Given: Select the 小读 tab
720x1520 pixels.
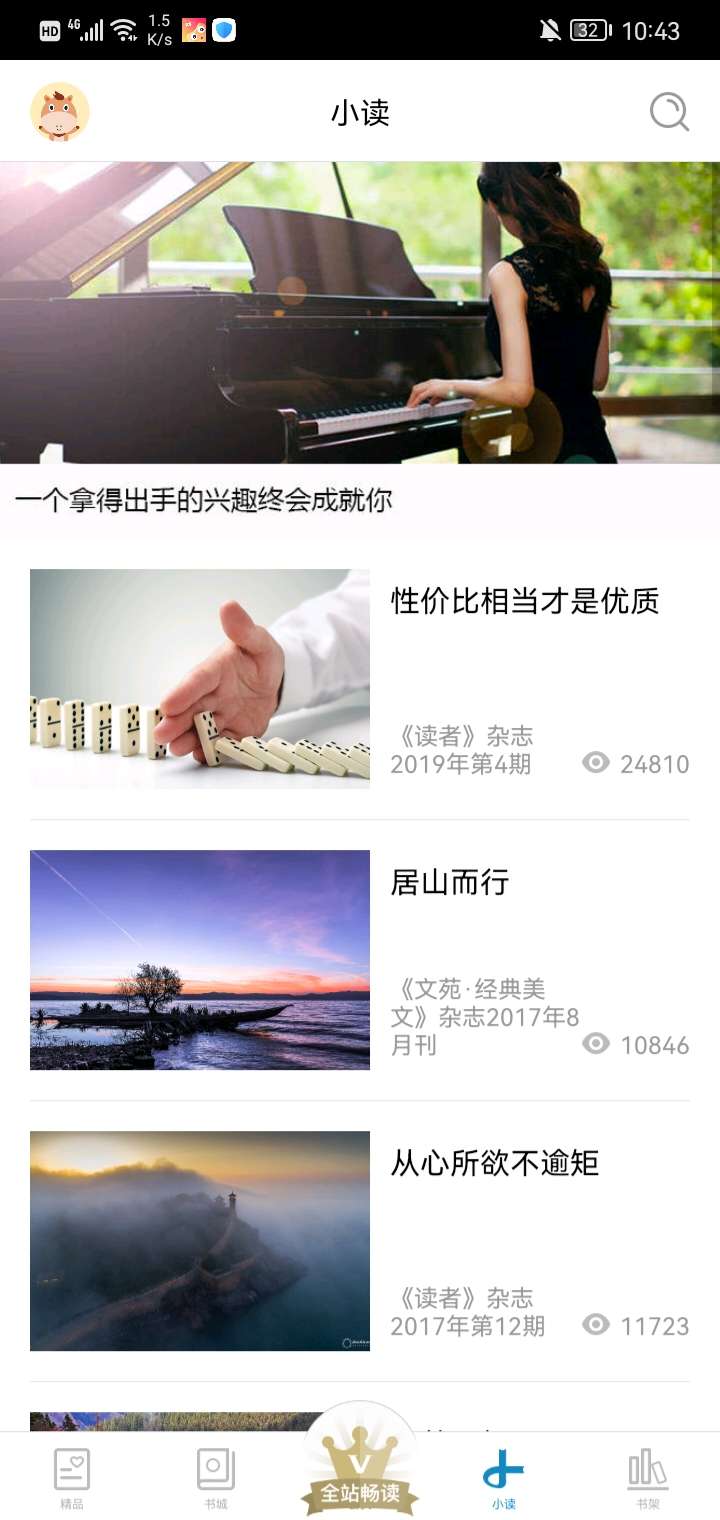Looking at the screenshot, I should click(503, 1478).
